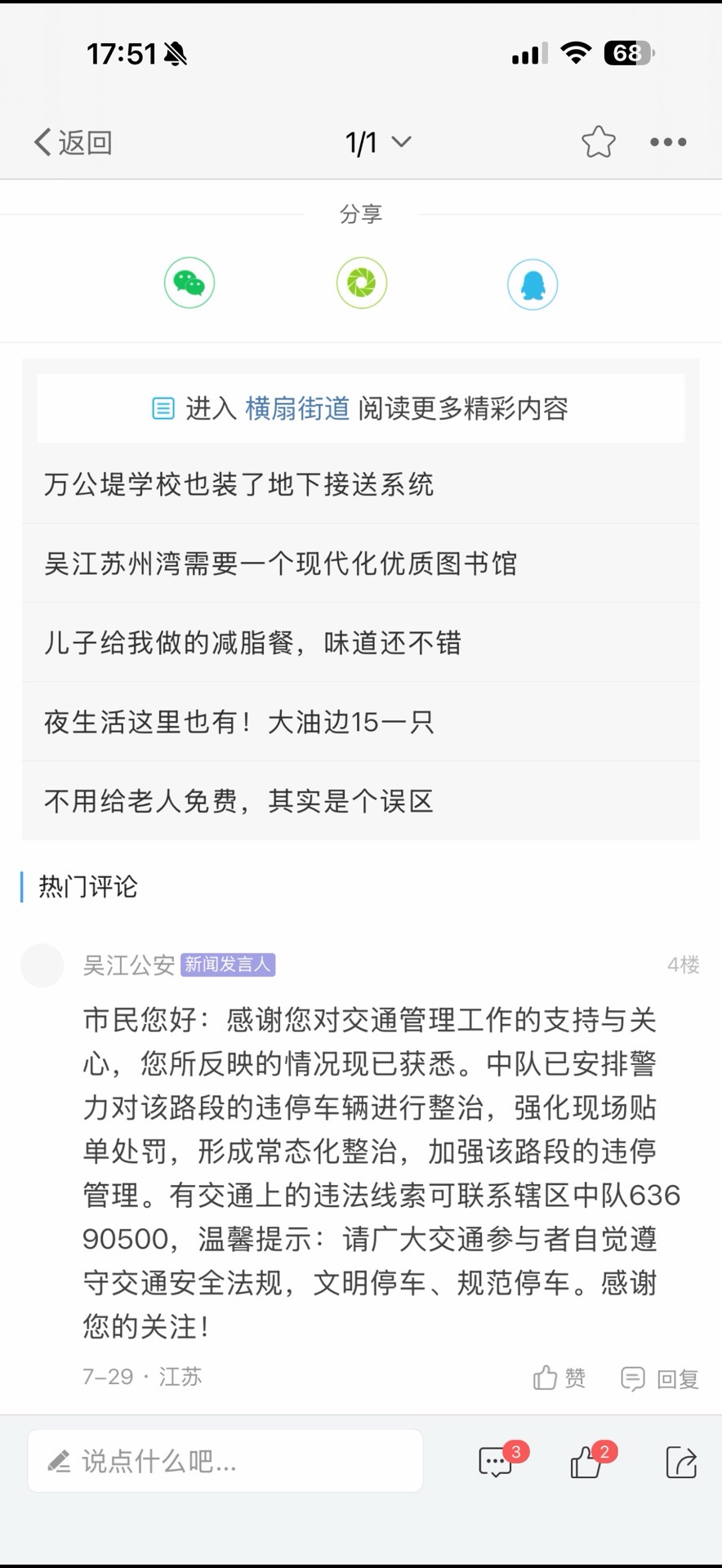Open 儿子给我做的减脂餐 post
The width and height of the screenshot is (722, 1568).
[x=361, y=643]
